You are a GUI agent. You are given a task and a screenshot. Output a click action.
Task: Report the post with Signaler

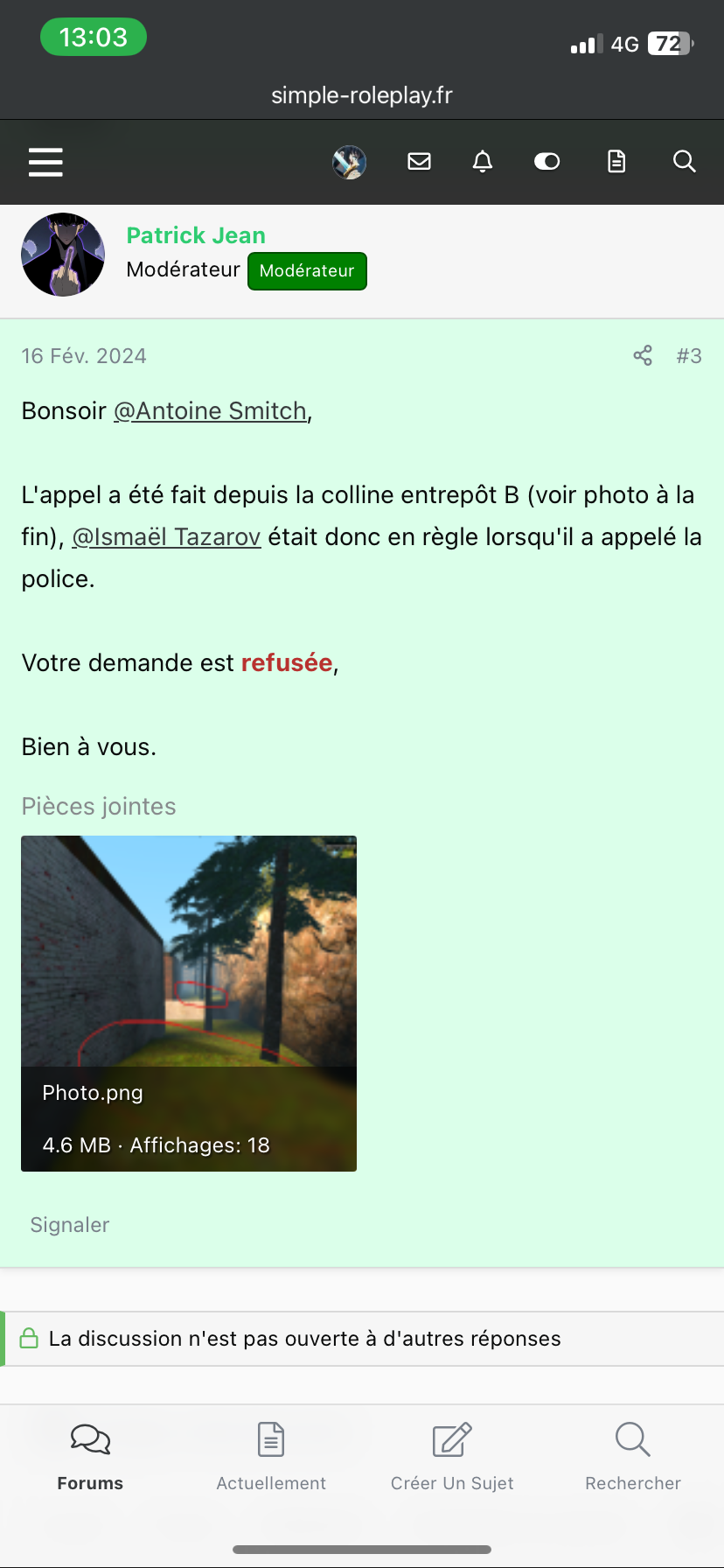[70, 1224]
